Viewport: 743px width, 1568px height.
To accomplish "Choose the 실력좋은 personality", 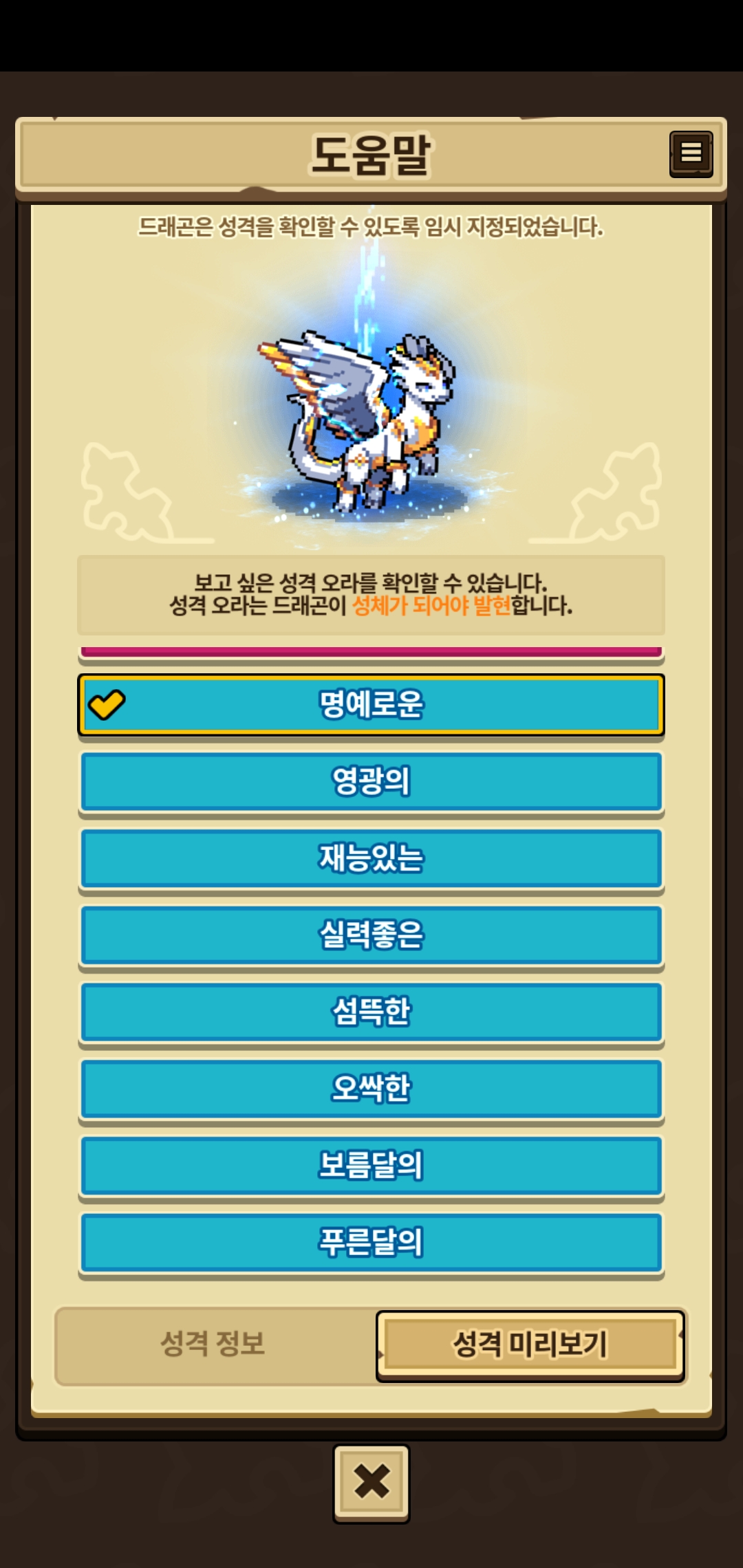I will coord(371,936).
